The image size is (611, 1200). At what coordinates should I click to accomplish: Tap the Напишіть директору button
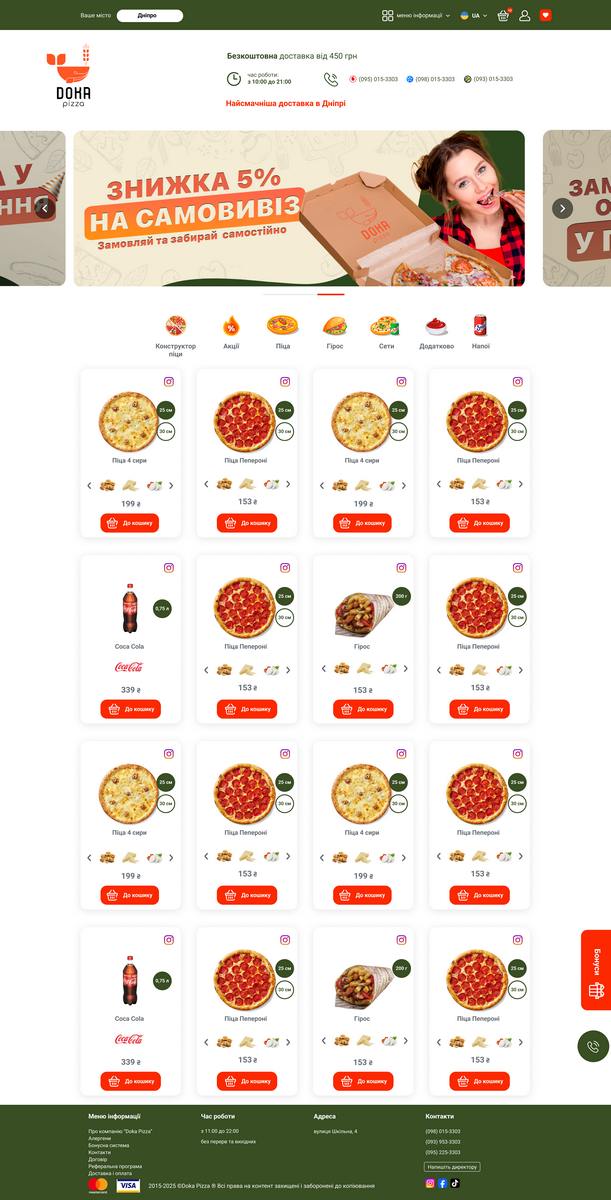pos(453,1167)
